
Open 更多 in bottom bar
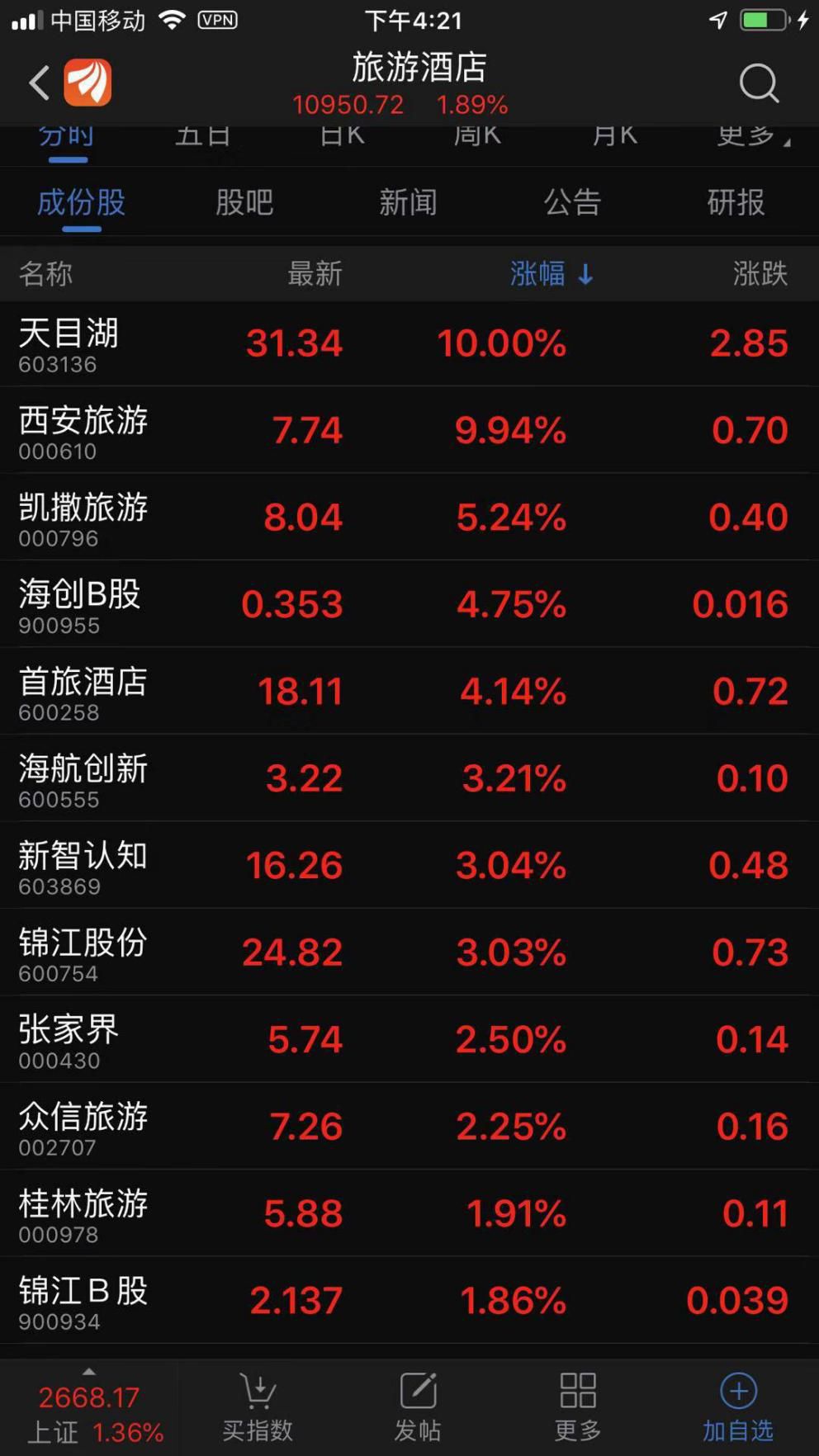(x=578, y=1408)
